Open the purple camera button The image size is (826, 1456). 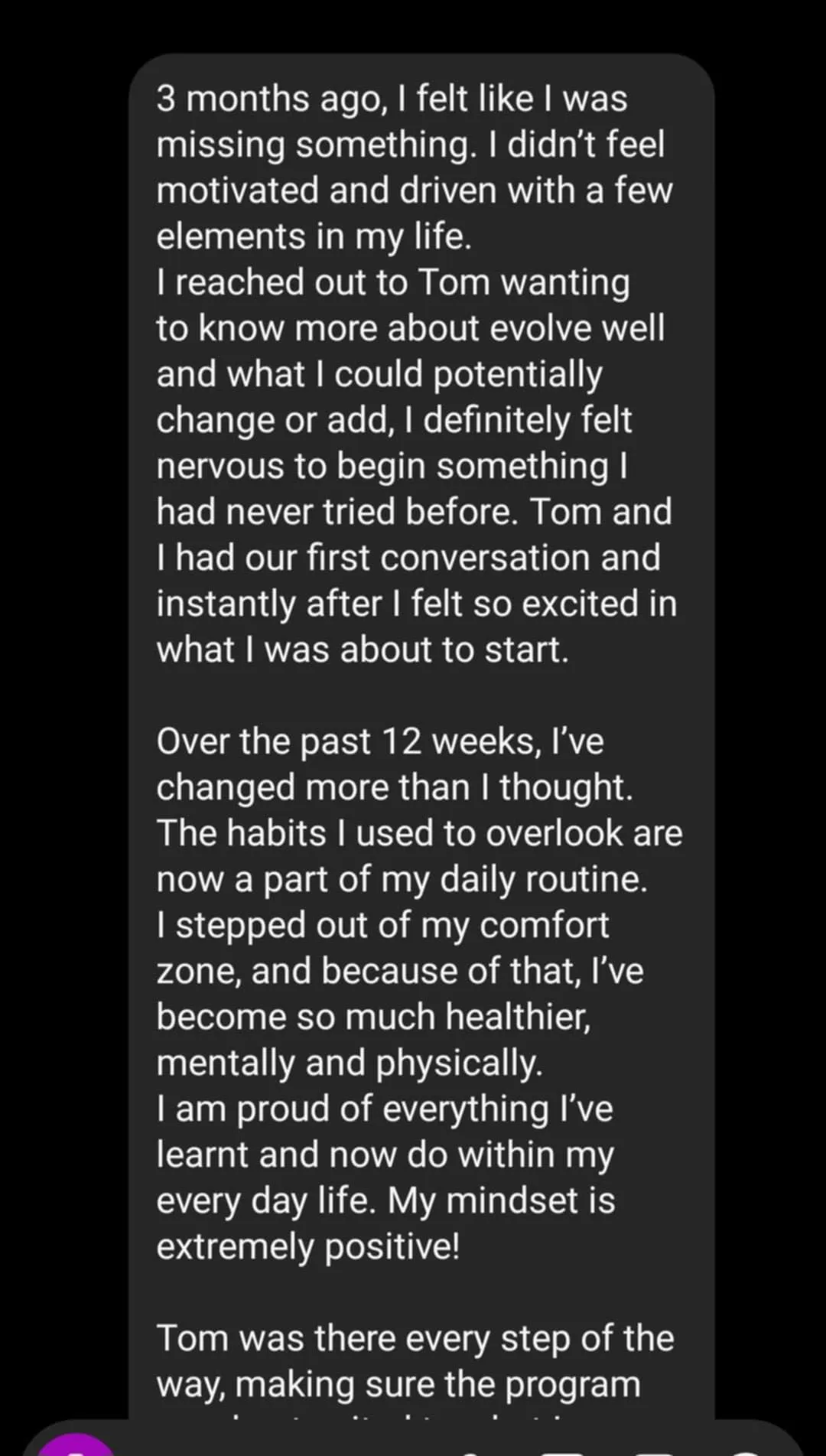pyautogui.click(x=76, y=1445)
